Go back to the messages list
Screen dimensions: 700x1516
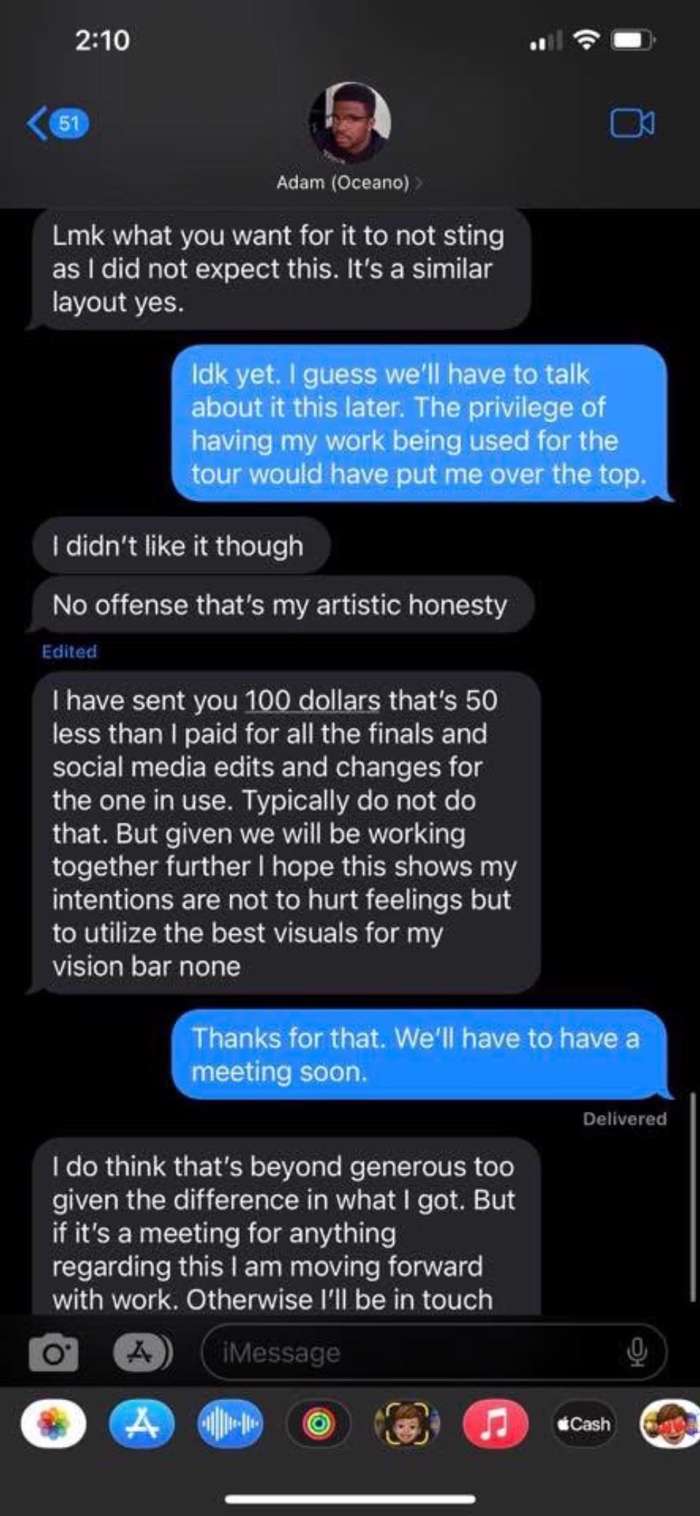[x=56, y=124]
